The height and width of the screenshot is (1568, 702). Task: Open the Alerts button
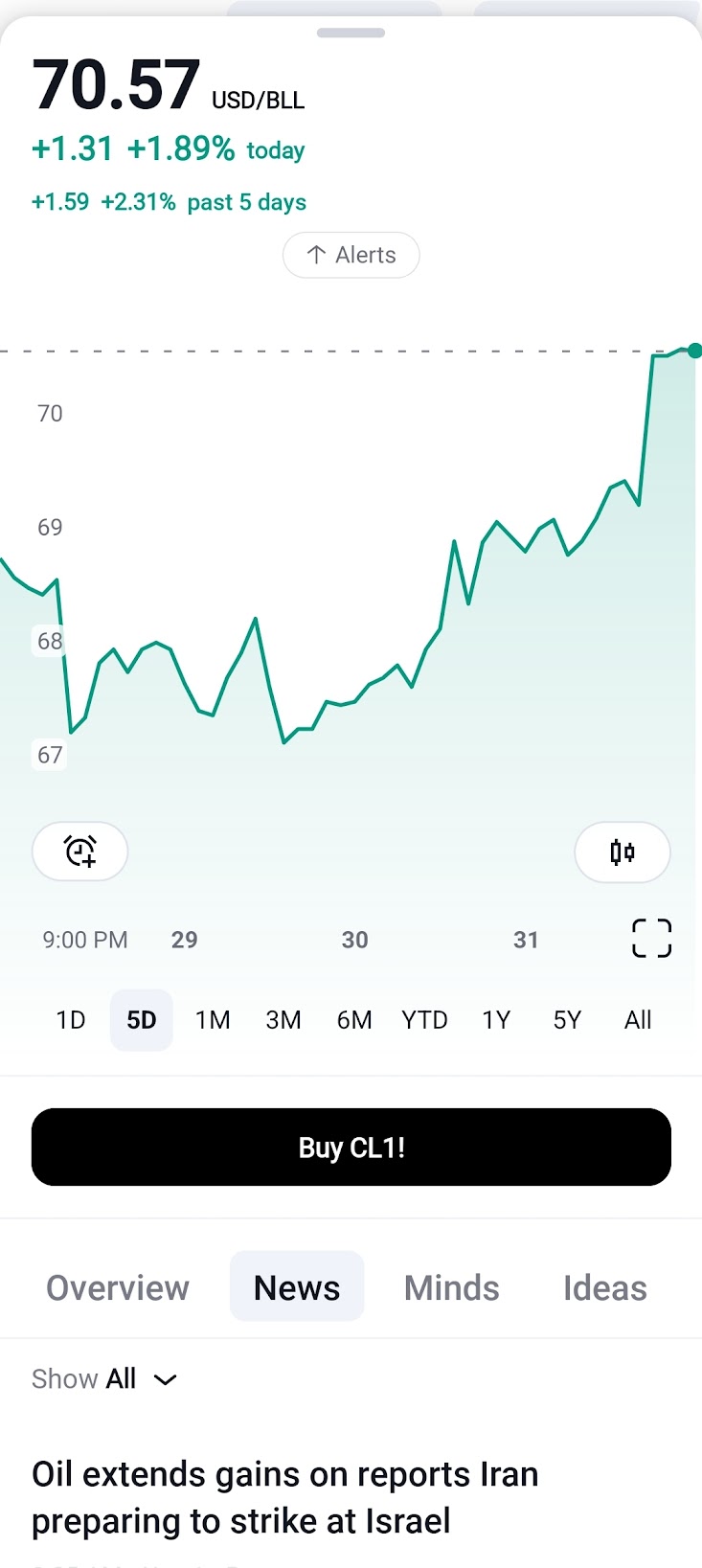(351, 255)
